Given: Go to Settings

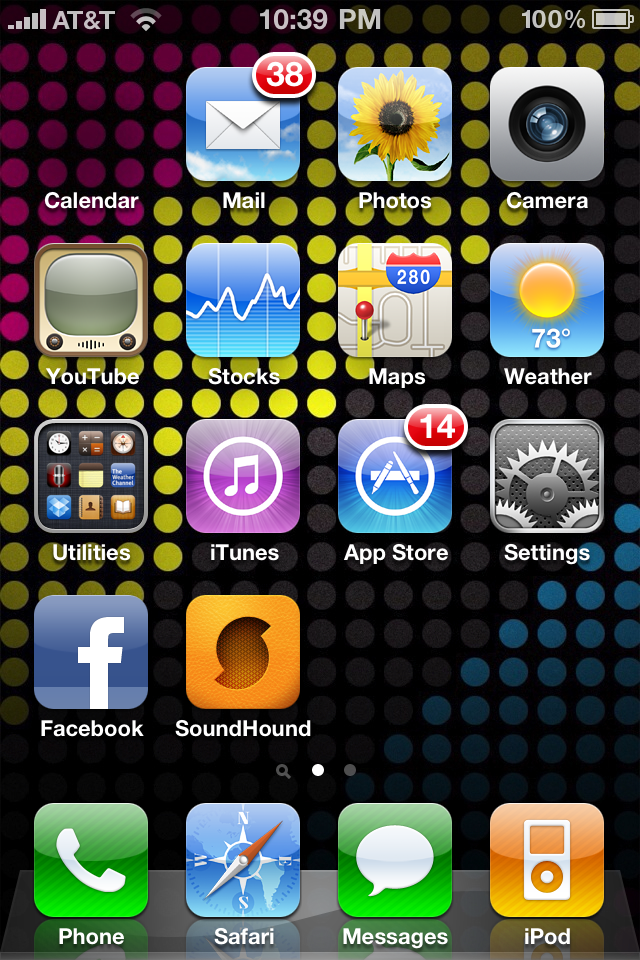Looking at the screenshot, I should point(547,477).
